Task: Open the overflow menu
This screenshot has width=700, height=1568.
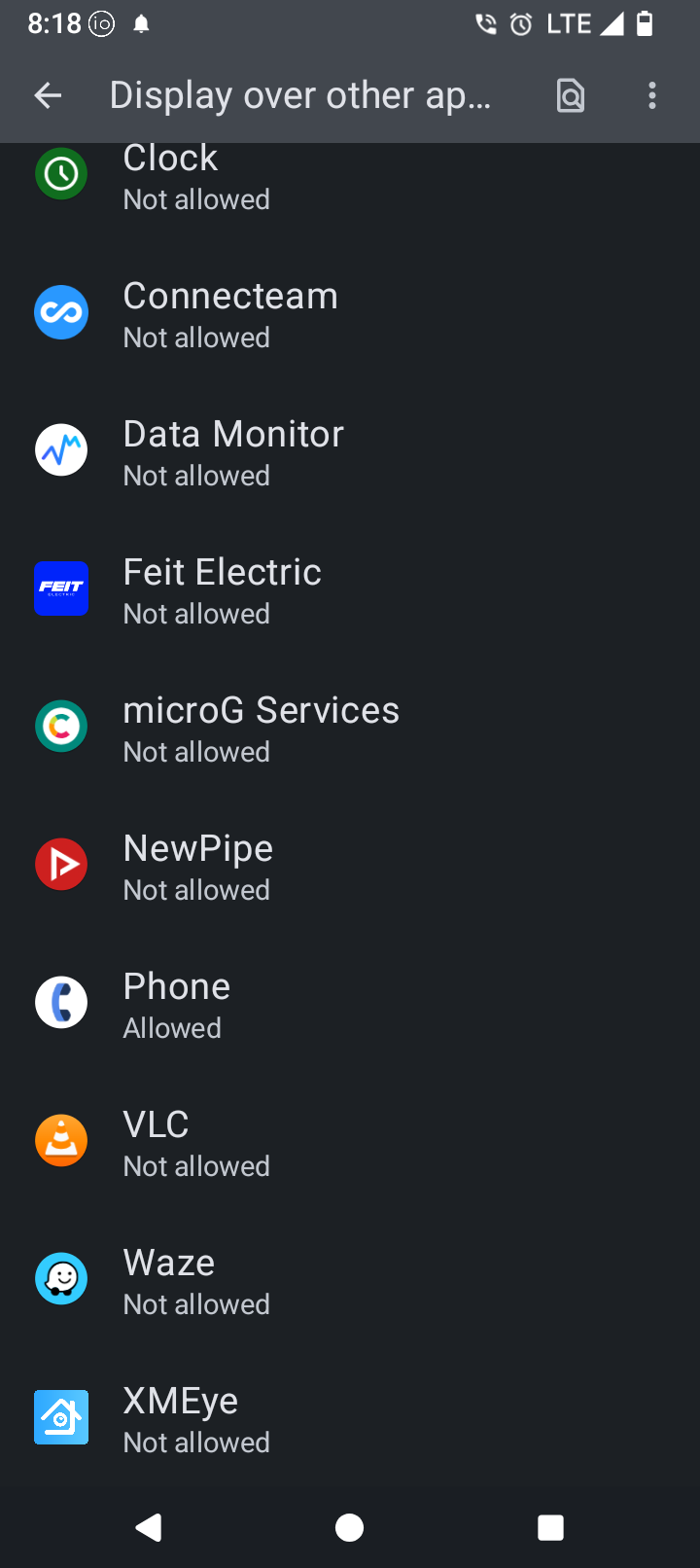Action: (x=652, y=95)
